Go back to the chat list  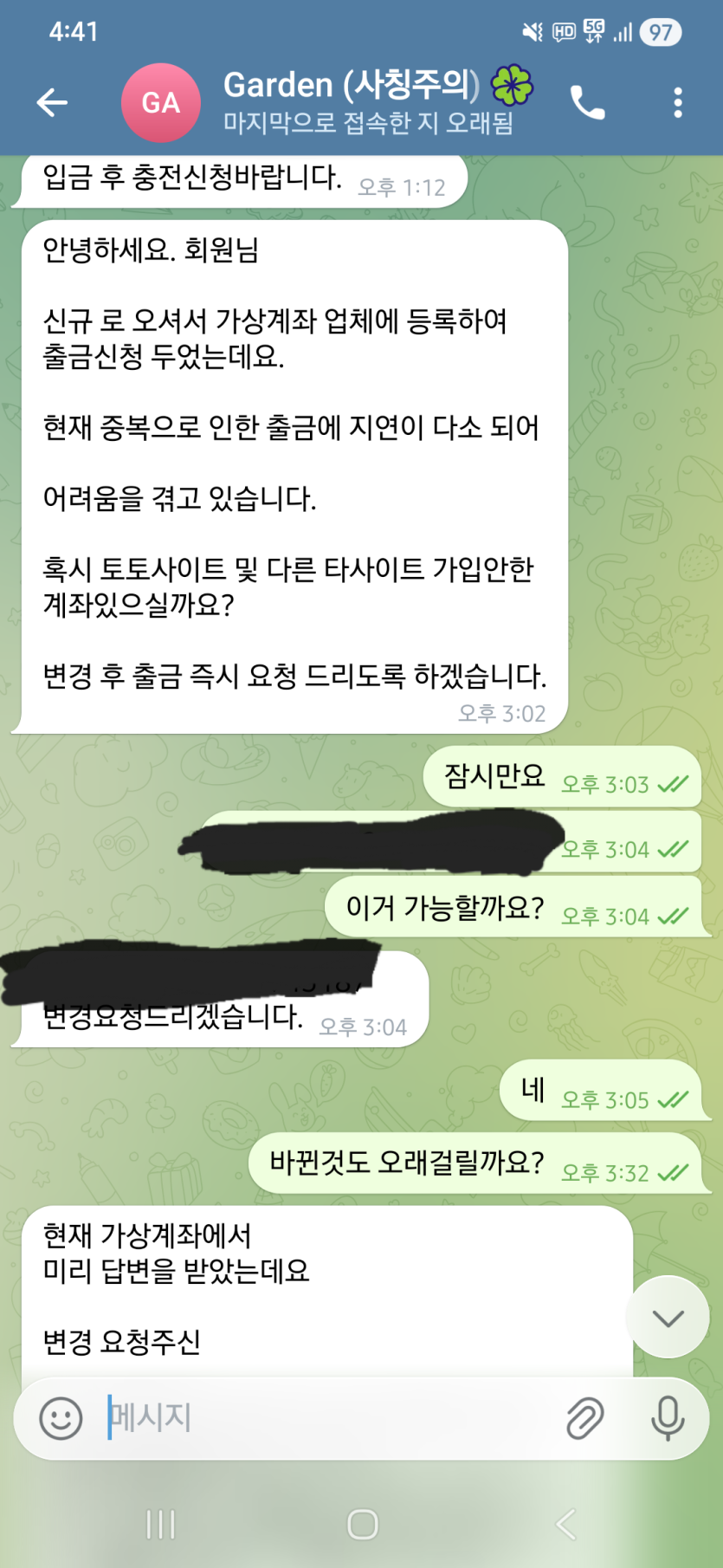click(52, 103)
